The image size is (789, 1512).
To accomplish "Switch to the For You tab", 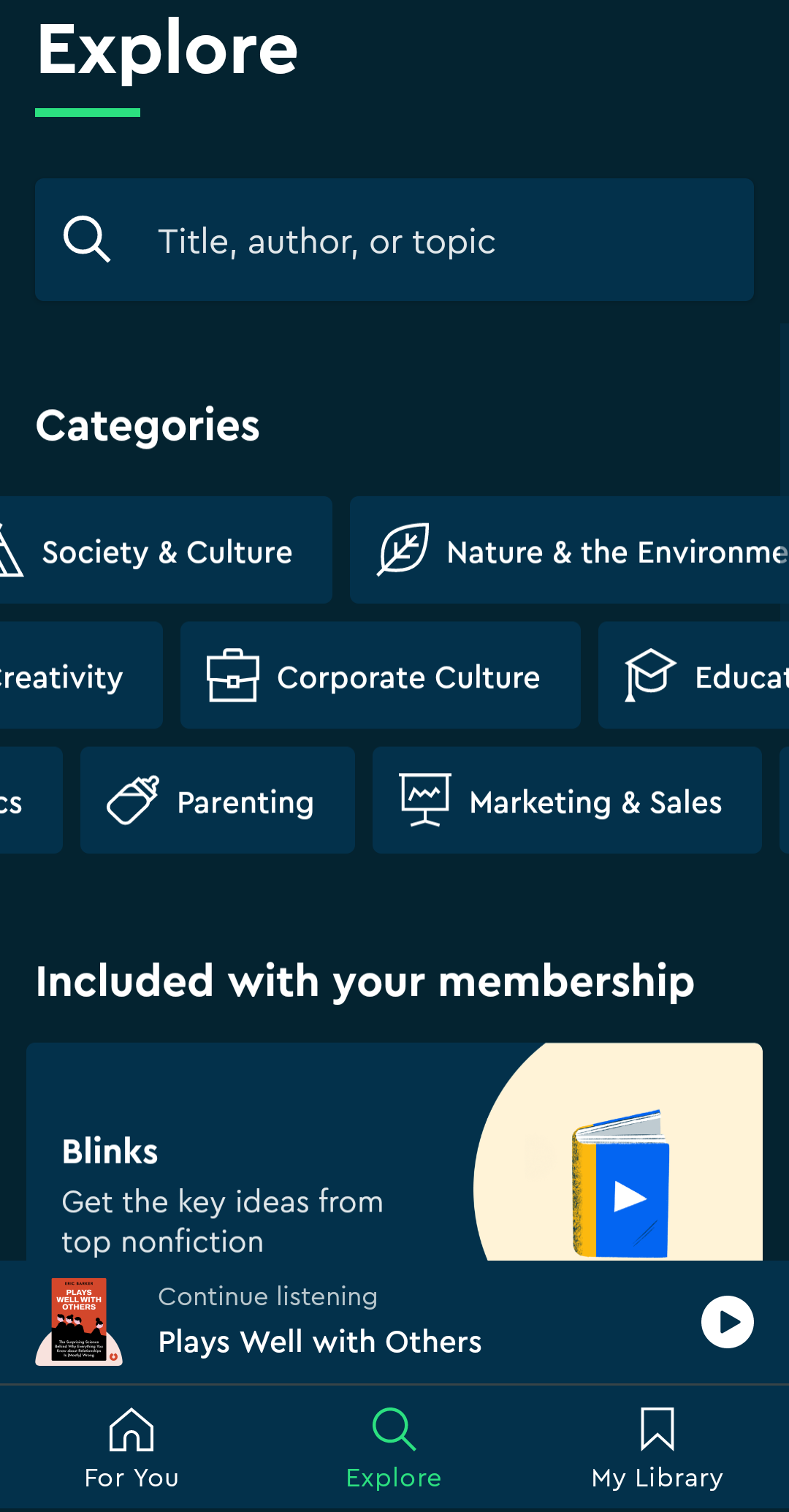I will pos(131,1447).
